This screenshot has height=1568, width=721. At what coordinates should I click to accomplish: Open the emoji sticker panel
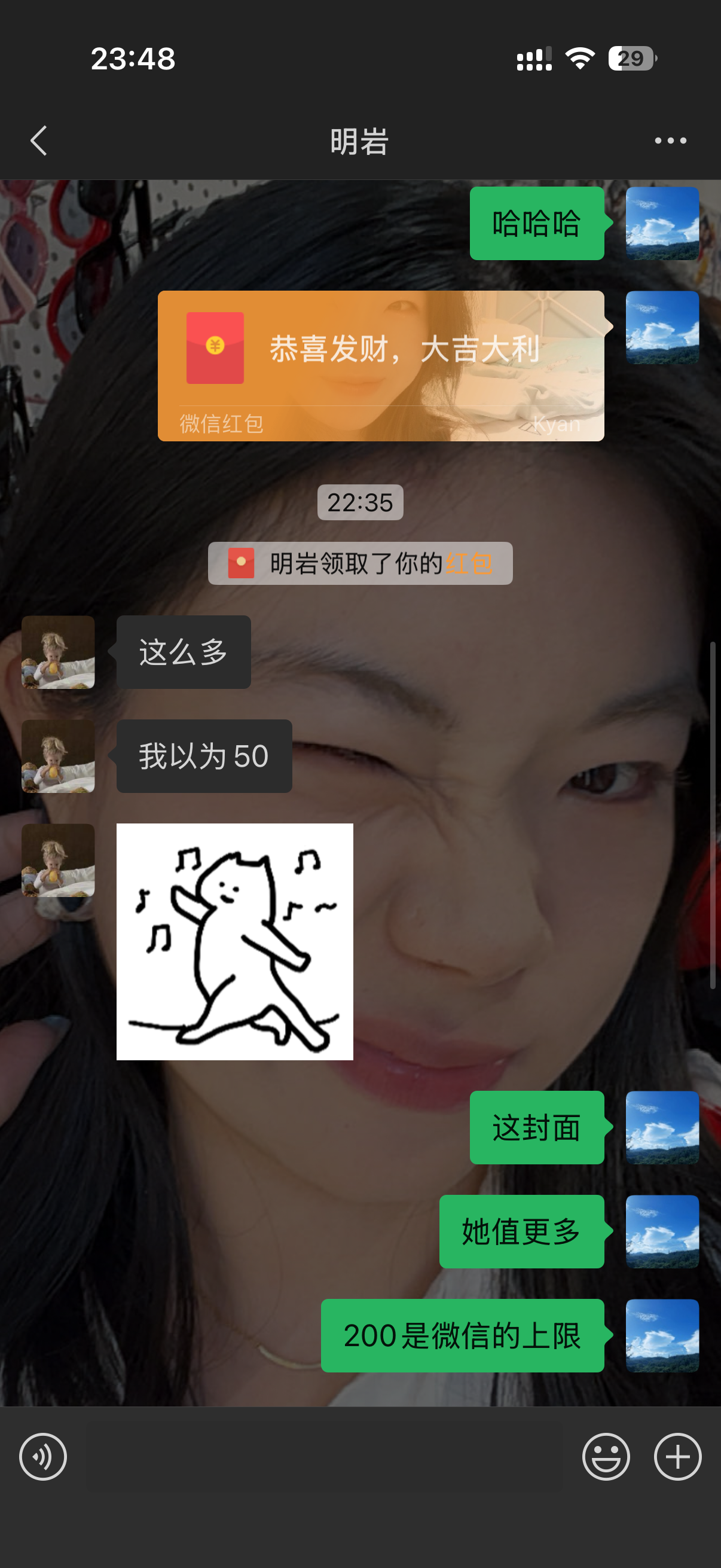[x=606, y=1457]
